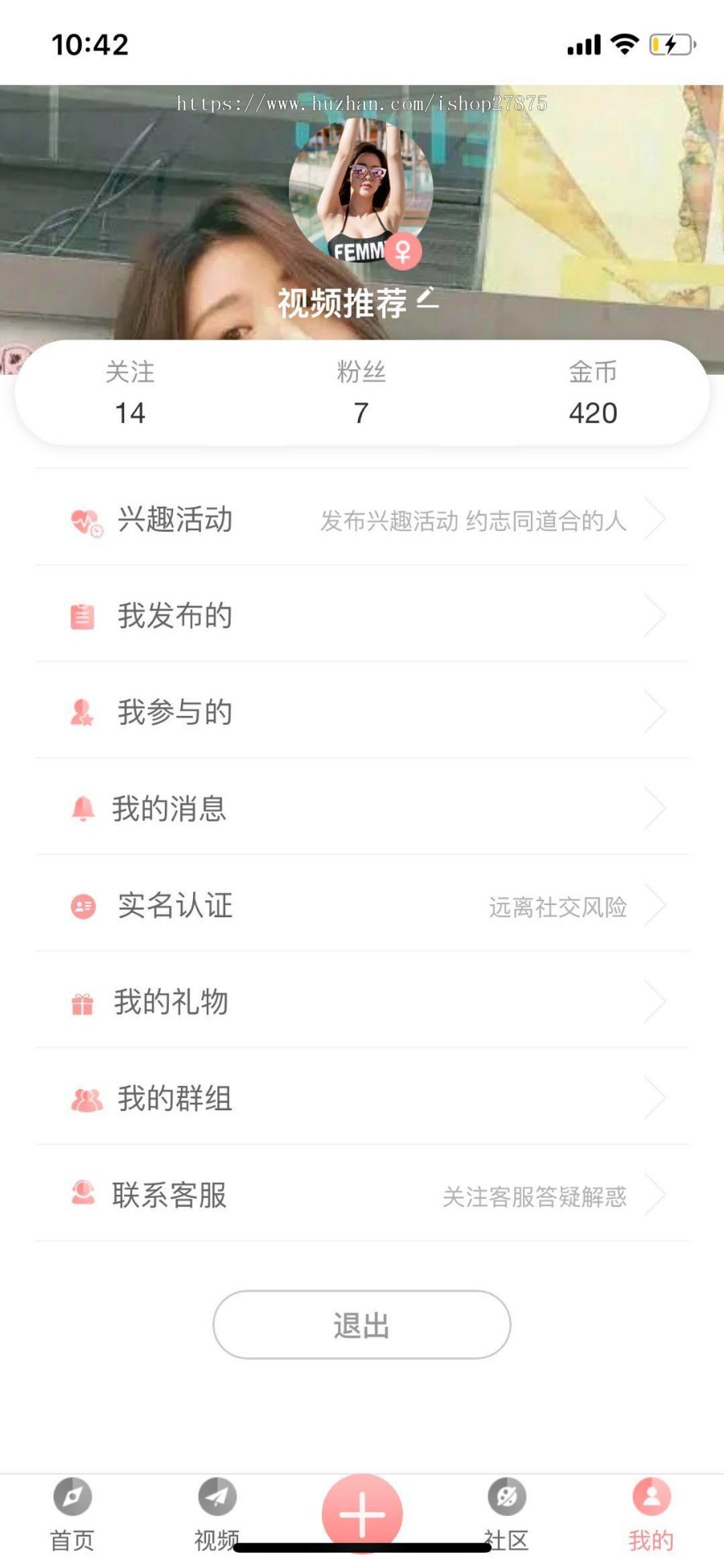Open the 我的礼物 gift icon
The width and height of the screenshot is (724, 1568).
pos(81,1002)
